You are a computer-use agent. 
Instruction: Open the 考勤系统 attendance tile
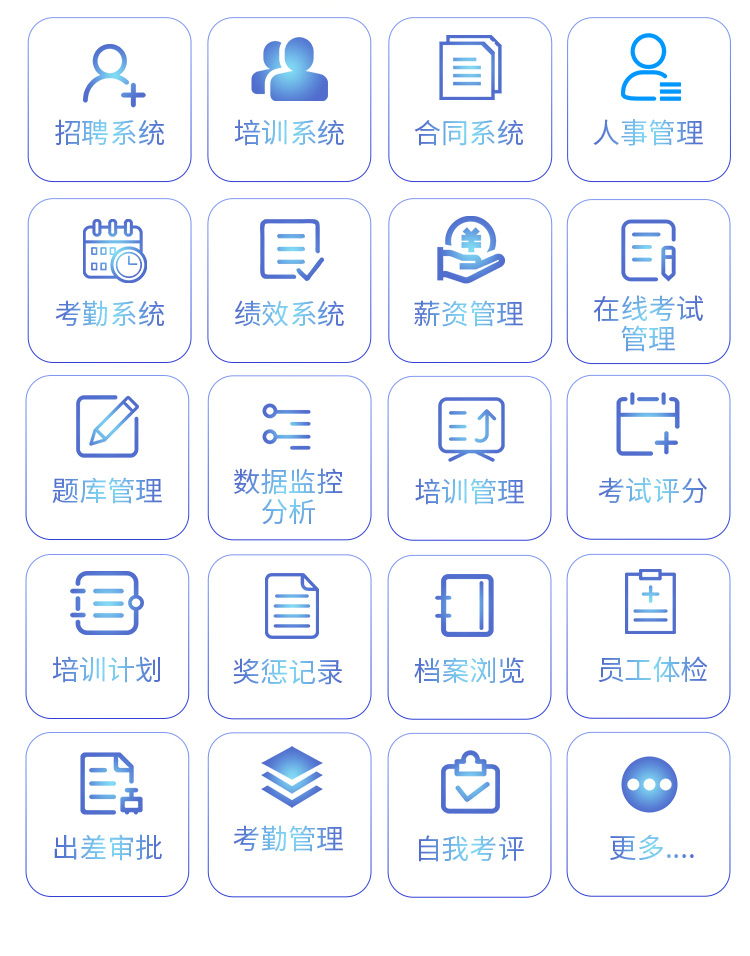coord(109,280)
